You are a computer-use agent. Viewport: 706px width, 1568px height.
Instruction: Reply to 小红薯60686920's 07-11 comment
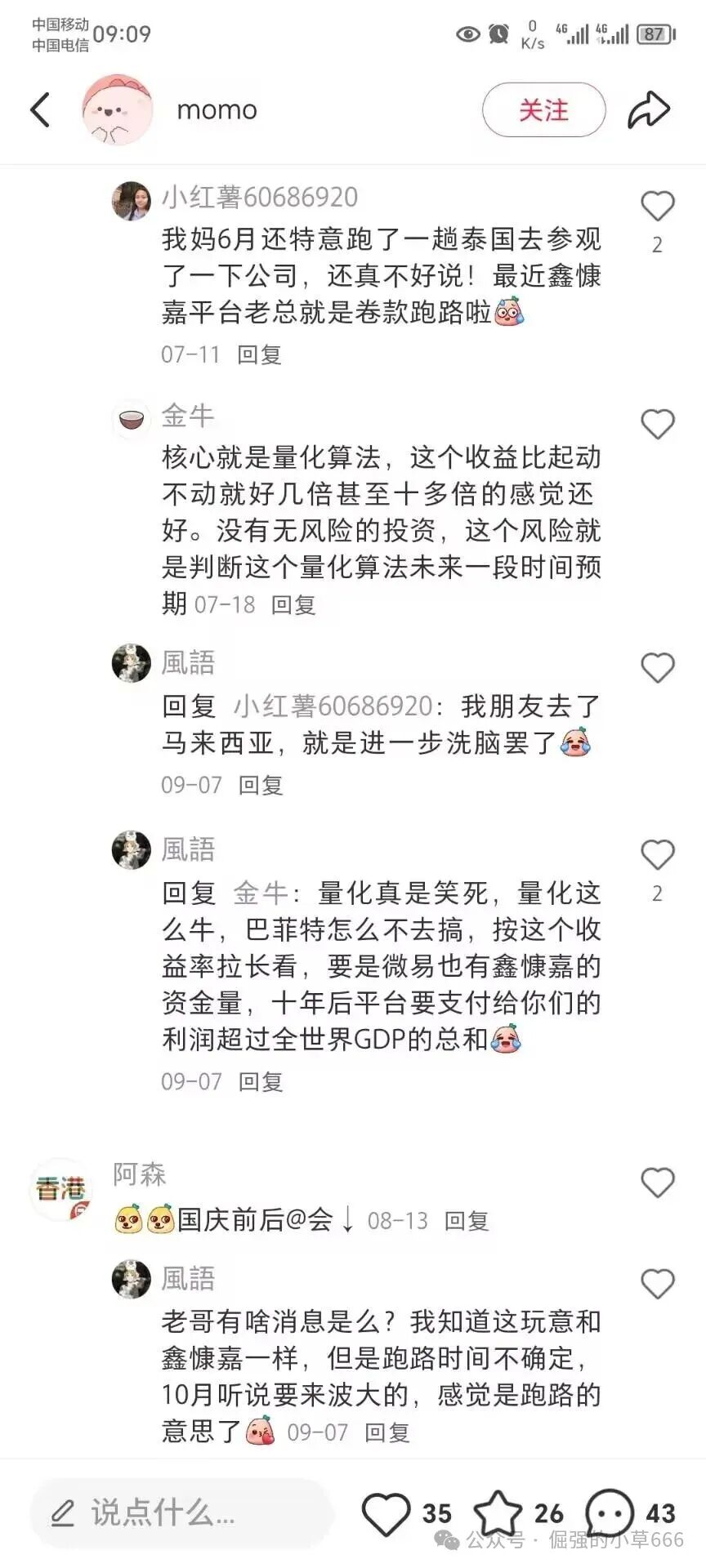pos(260,354)
